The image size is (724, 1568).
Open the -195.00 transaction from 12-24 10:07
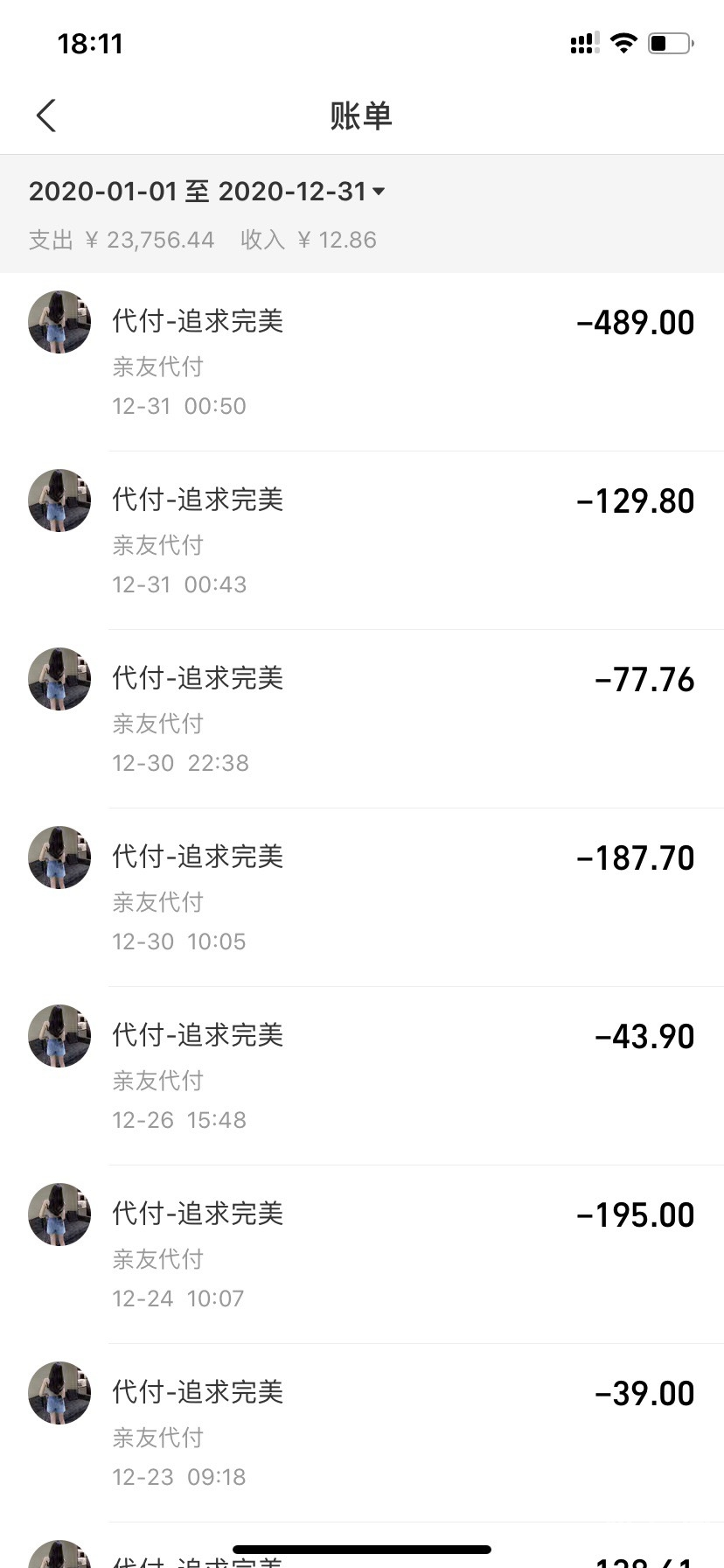[362, 1255]
